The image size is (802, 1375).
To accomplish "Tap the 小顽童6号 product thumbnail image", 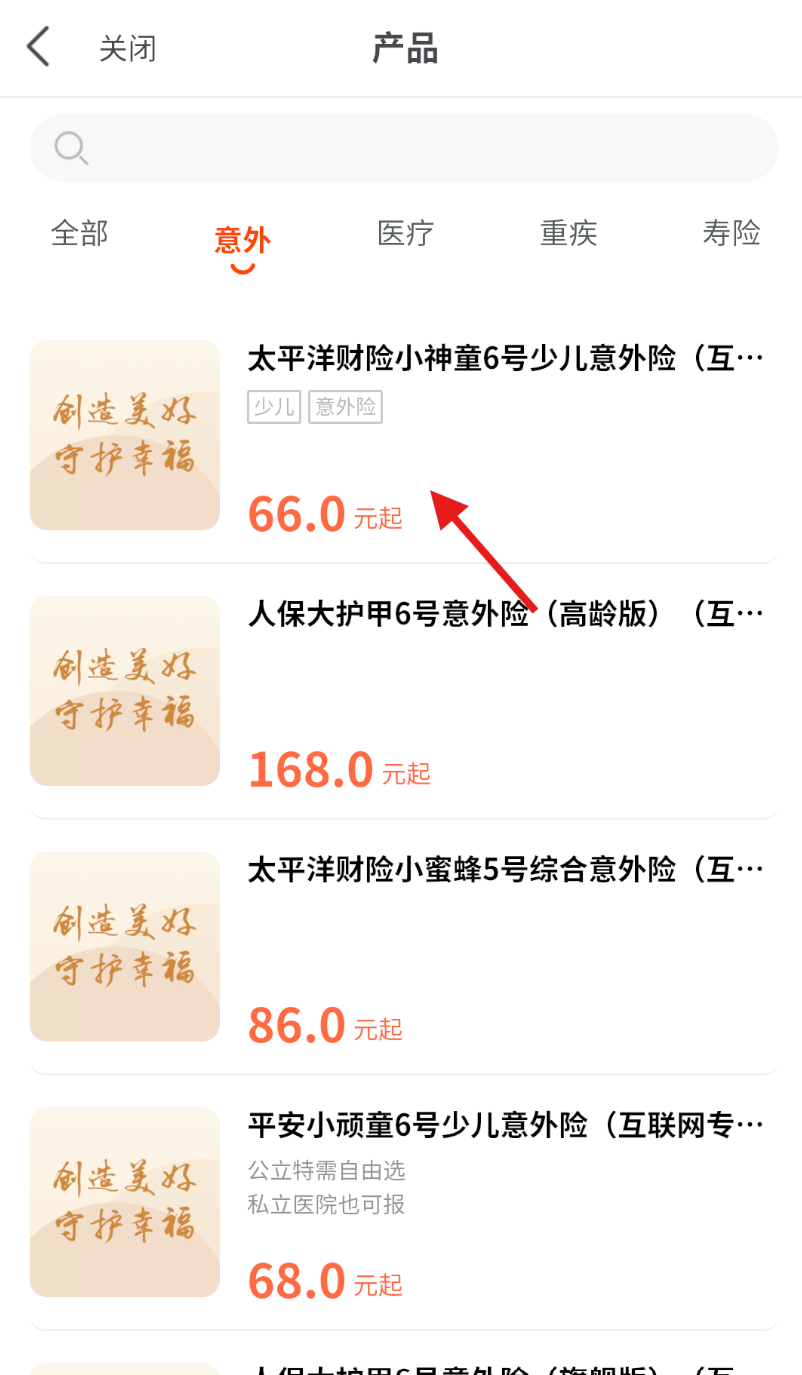I will tap(124, 1203).
